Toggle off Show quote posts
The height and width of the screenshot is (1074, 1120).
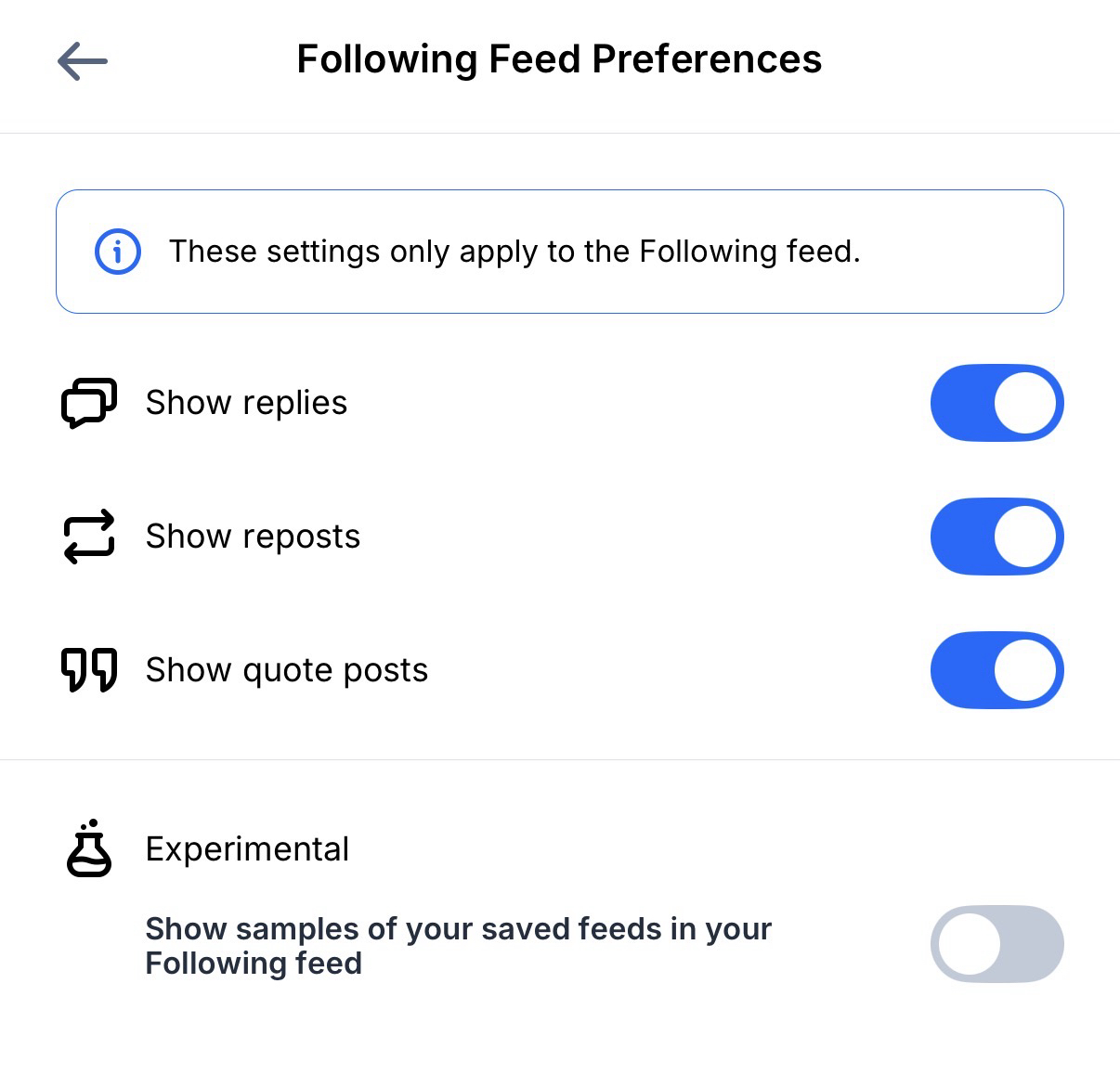[996, 670]
